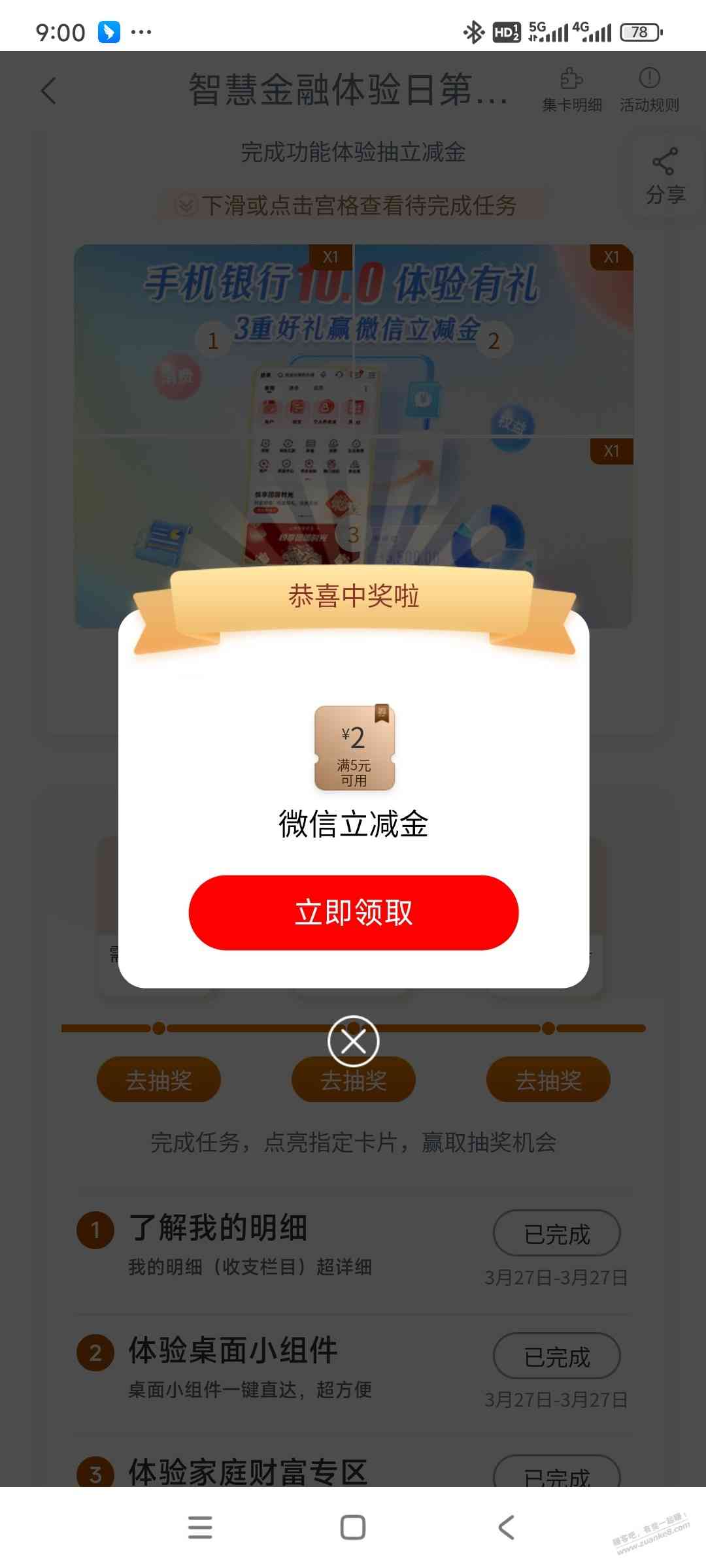Open 集卡明细 card details
706x1568 pixels.
click(572, 90)
